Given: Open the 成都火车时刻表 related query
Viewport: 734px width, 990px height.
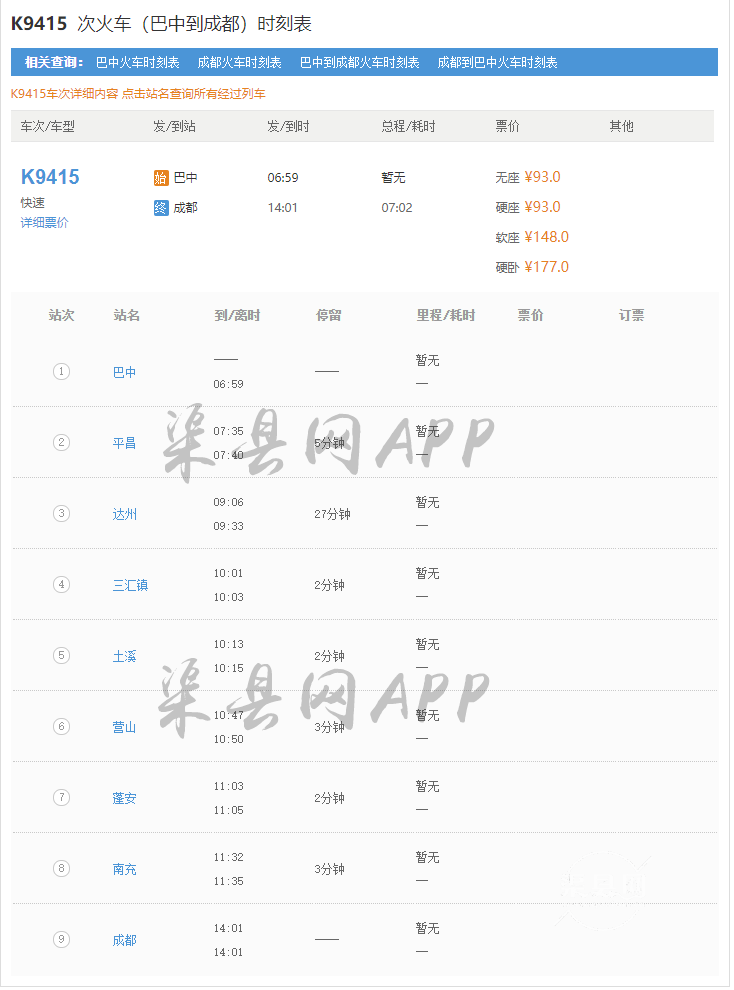Looking at the screenshot, I should [x=240, y=62].
